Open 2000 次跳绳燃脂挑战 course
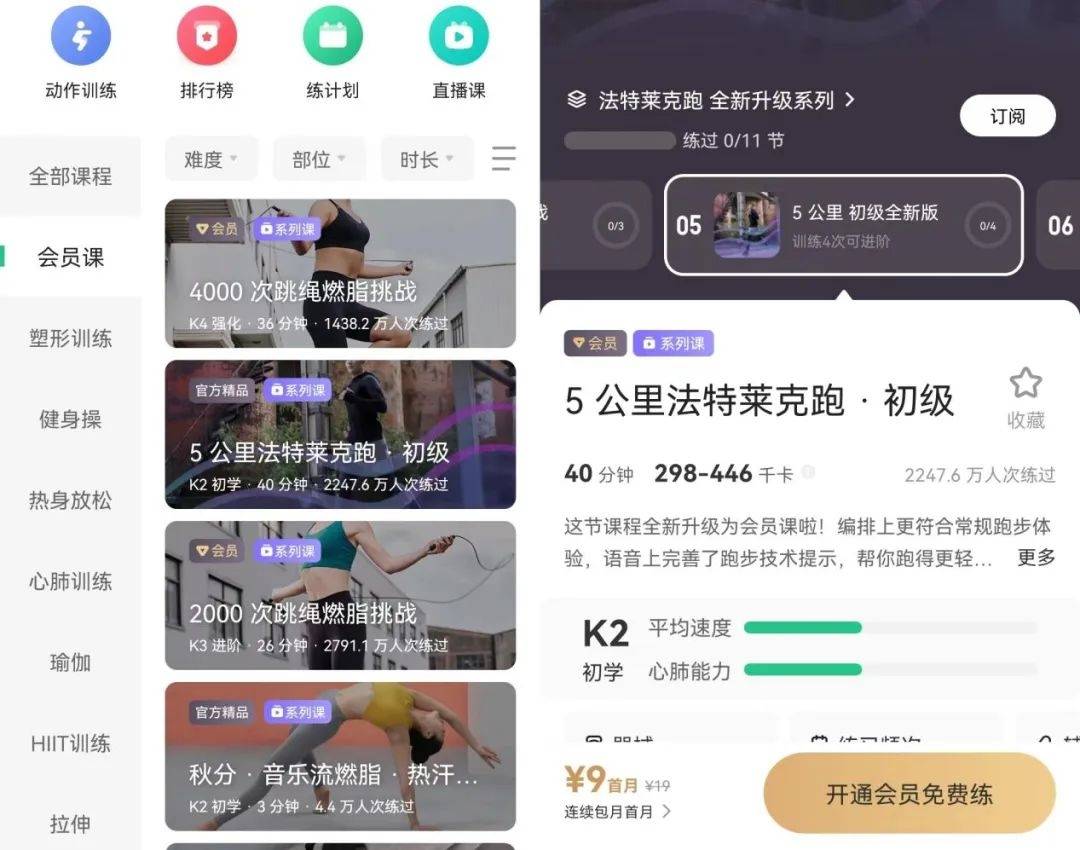 tap(340, 595)
